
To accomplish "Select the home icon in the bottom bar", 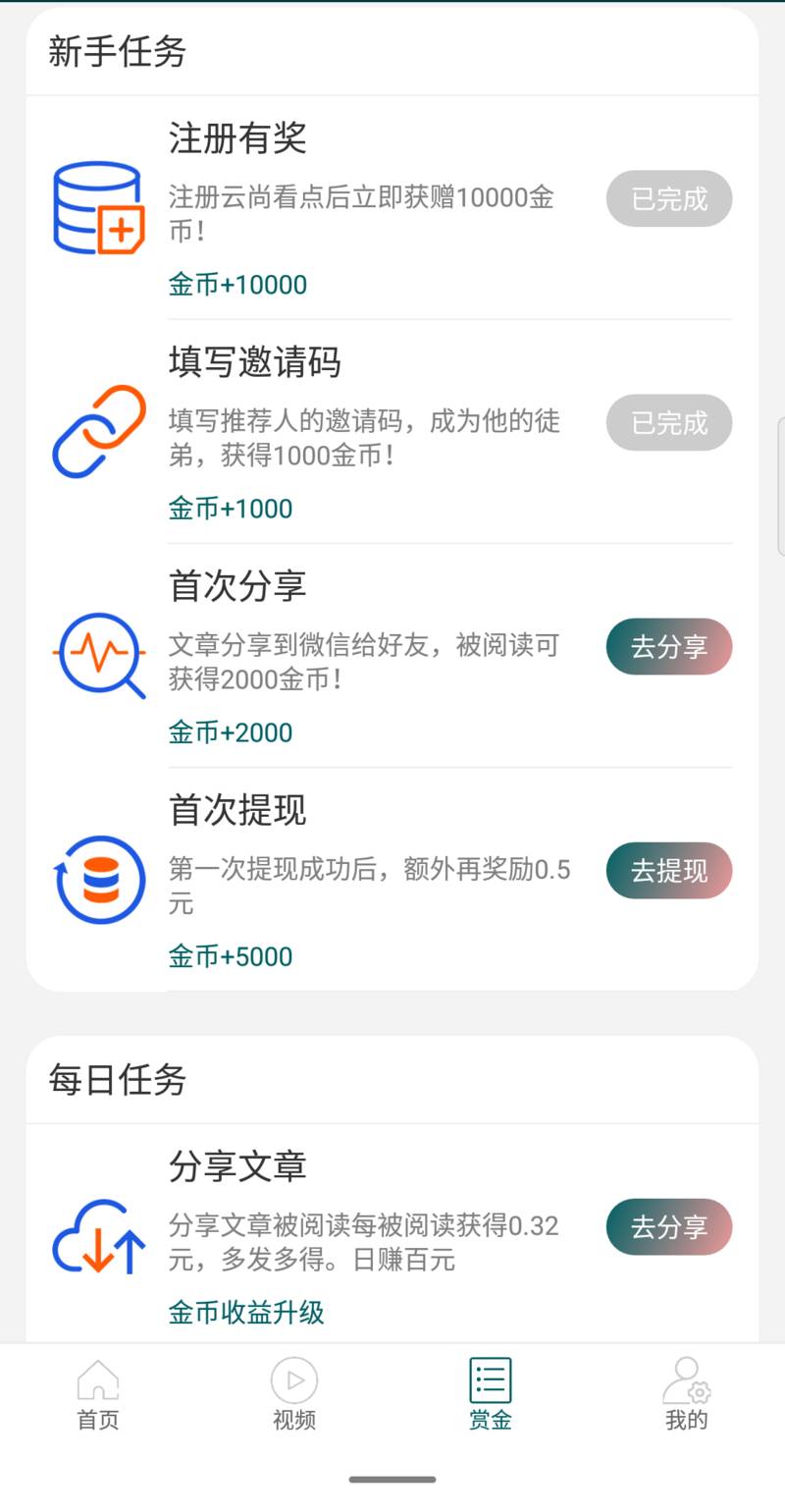I will pos(97,1379).
